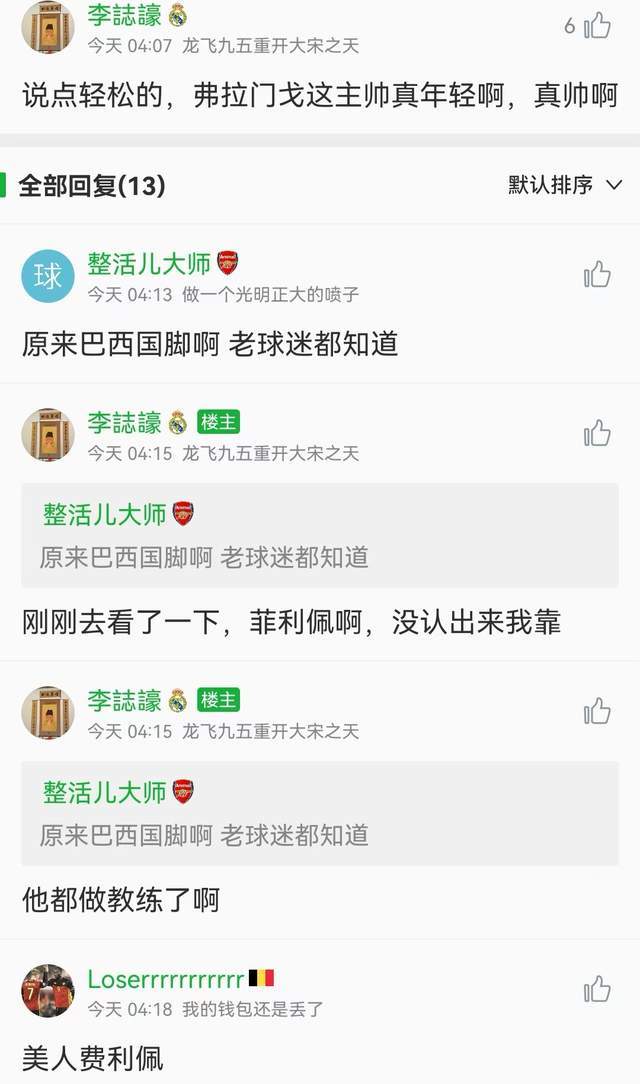The image size is (640, 1084).
Task: Open quoted comment above '刚刚去看了一下'
Action: tap(320, 536)
